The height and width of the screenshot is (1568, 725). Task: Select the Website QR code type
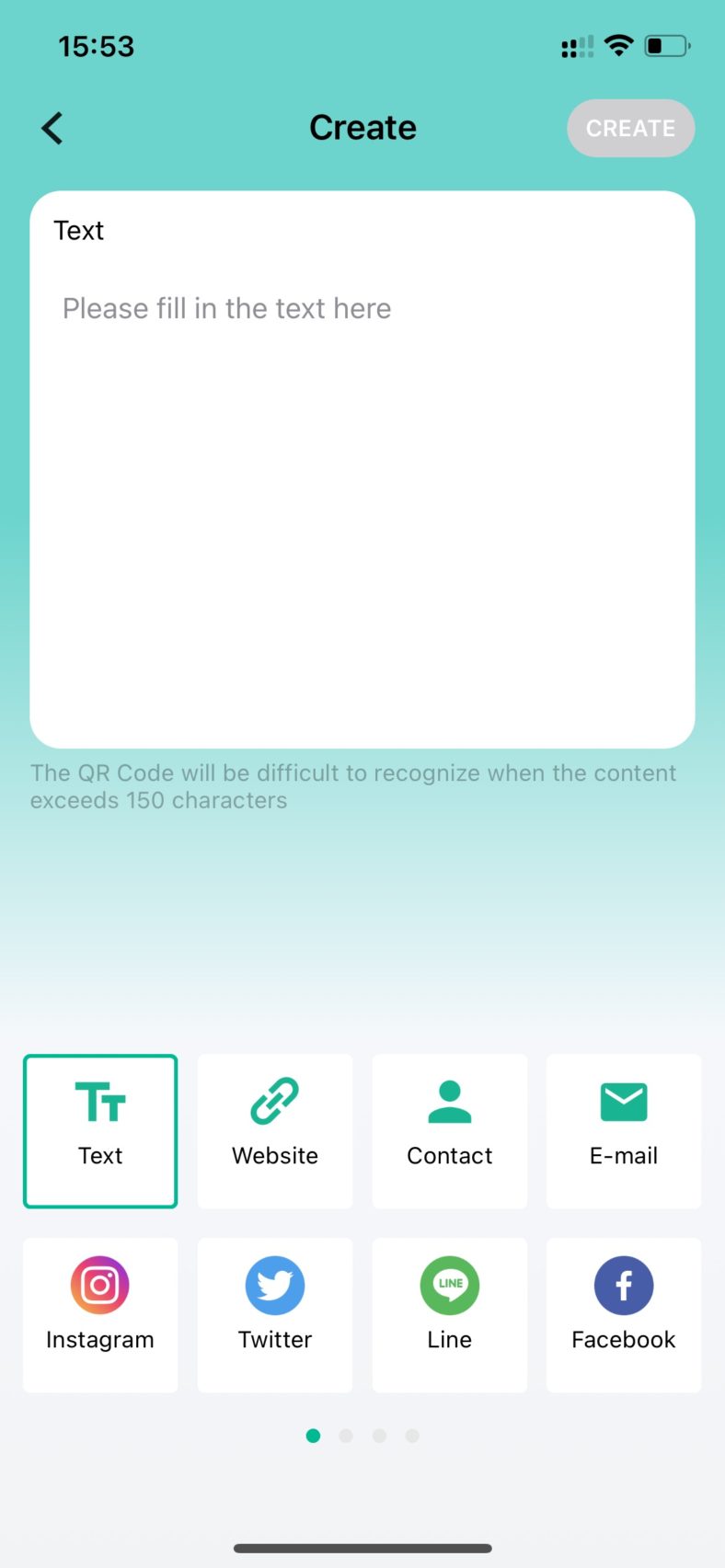[x=274, y=1131]
